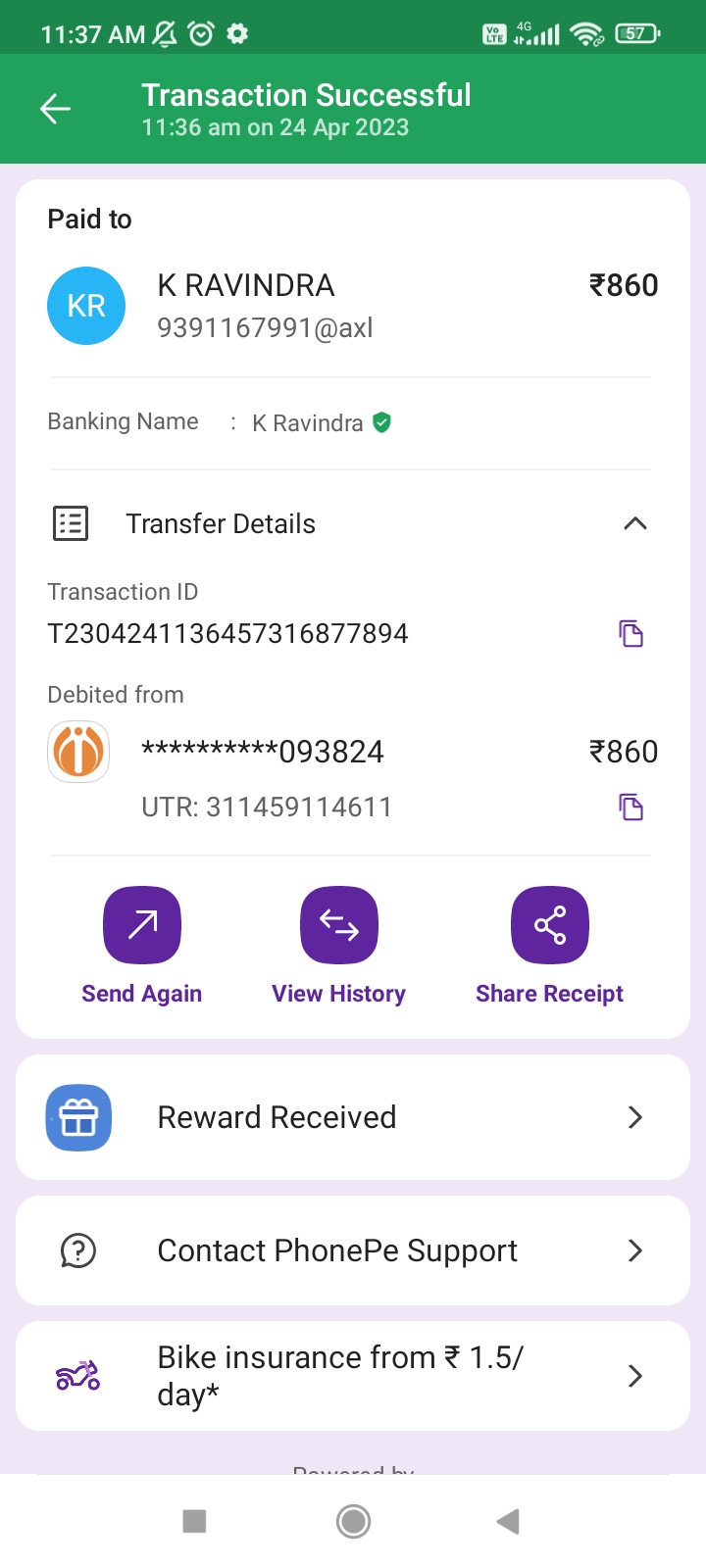Copy the UTR number
This screenshot has width=706, height=1568.
tap(630, 808)
